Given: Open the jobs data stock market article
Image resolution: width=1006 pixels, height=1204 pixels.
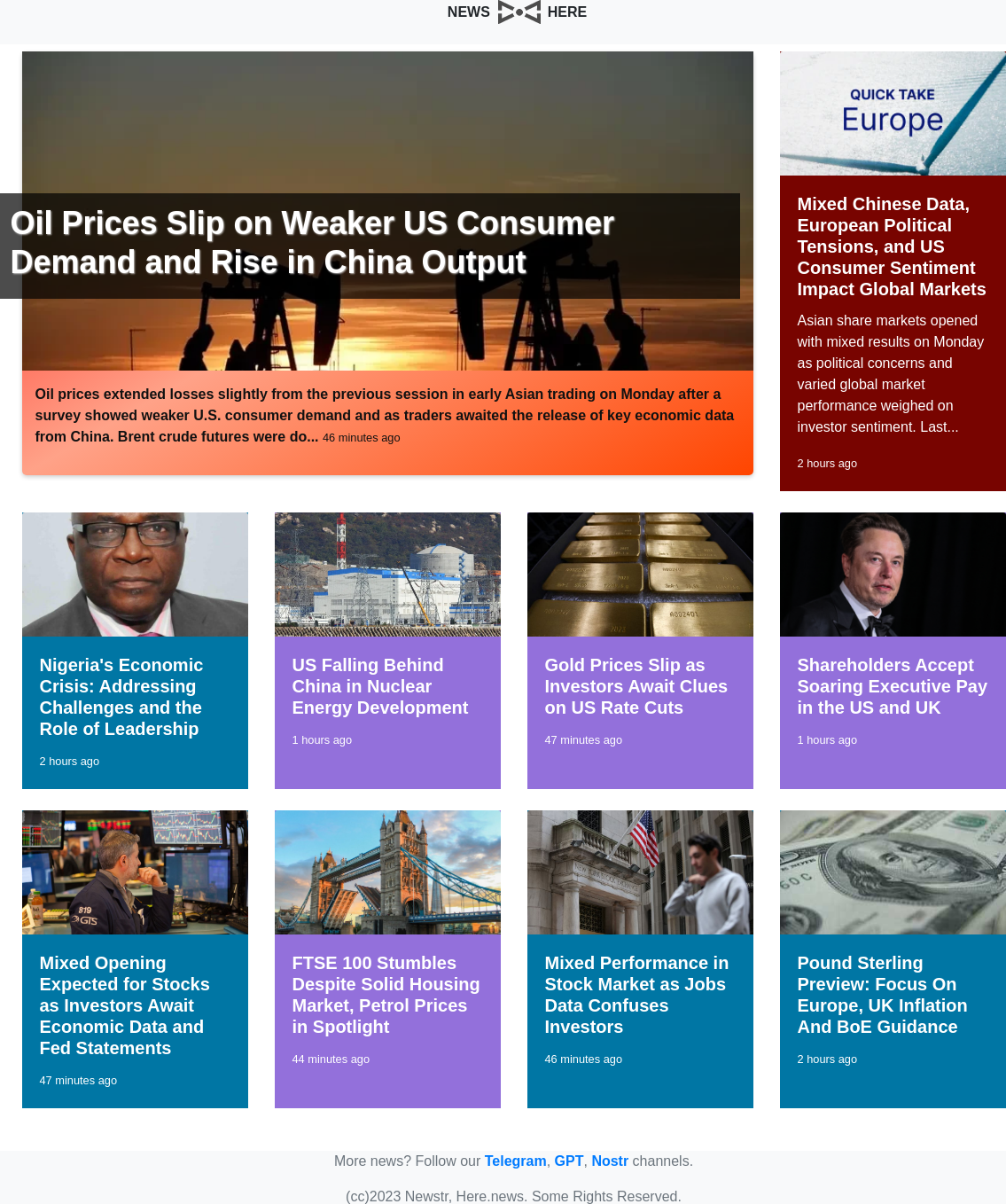Looking at the screenshot, I should click(x=636, y=995).
